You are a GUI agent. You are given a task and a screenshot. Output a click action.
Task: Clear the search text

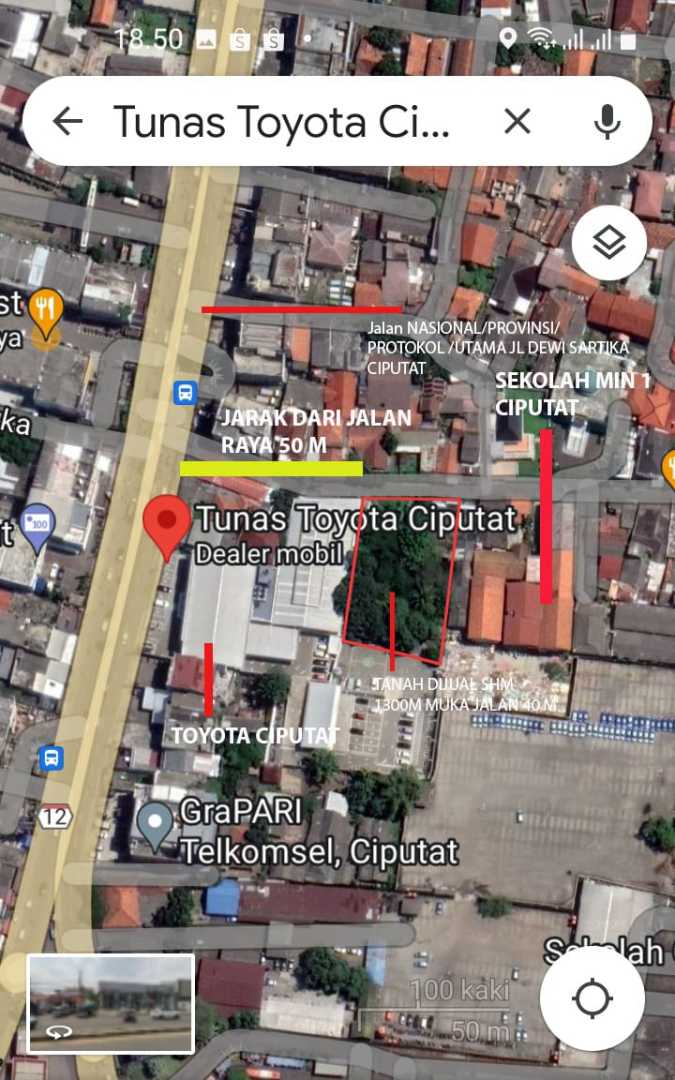517,122
